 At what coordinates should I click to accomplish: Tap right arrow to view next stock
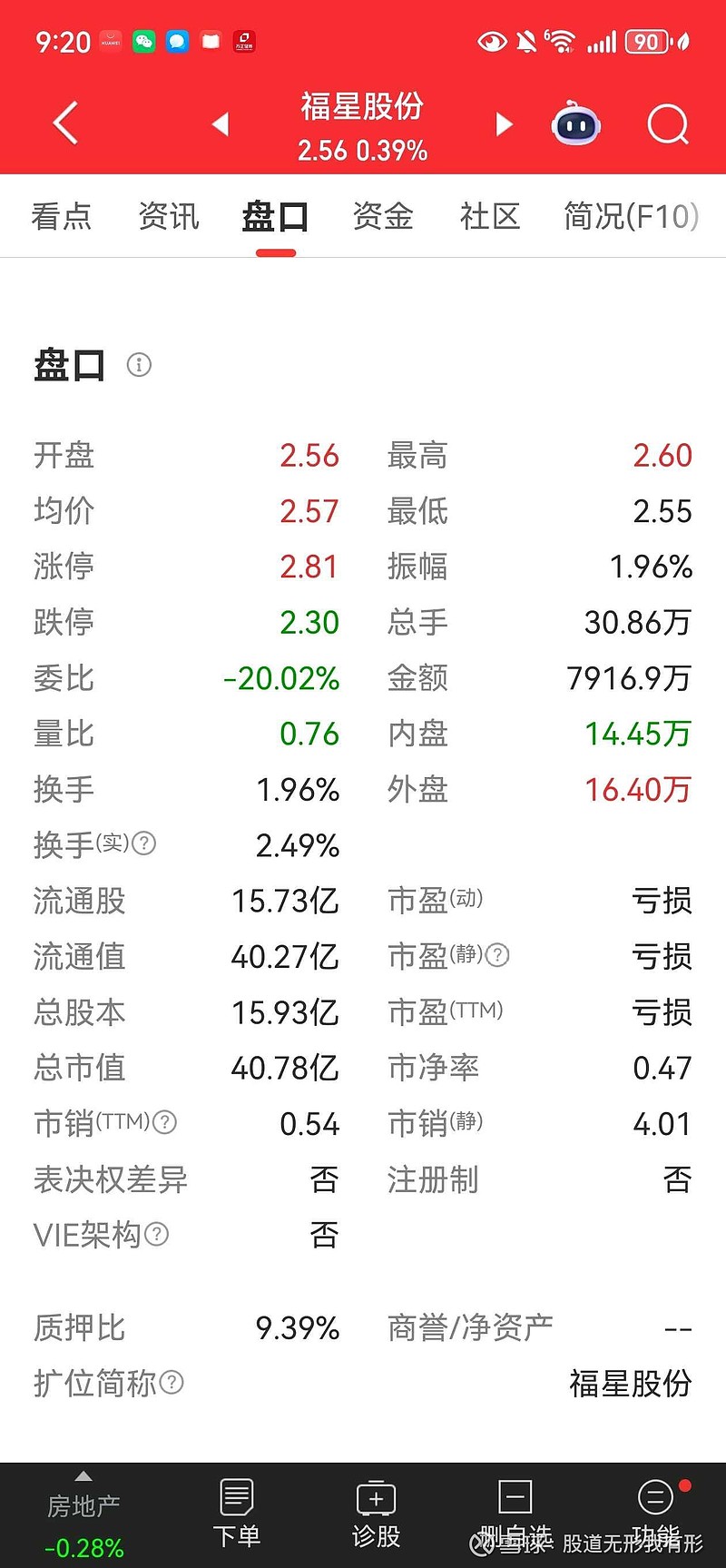(x=503, y=124)
